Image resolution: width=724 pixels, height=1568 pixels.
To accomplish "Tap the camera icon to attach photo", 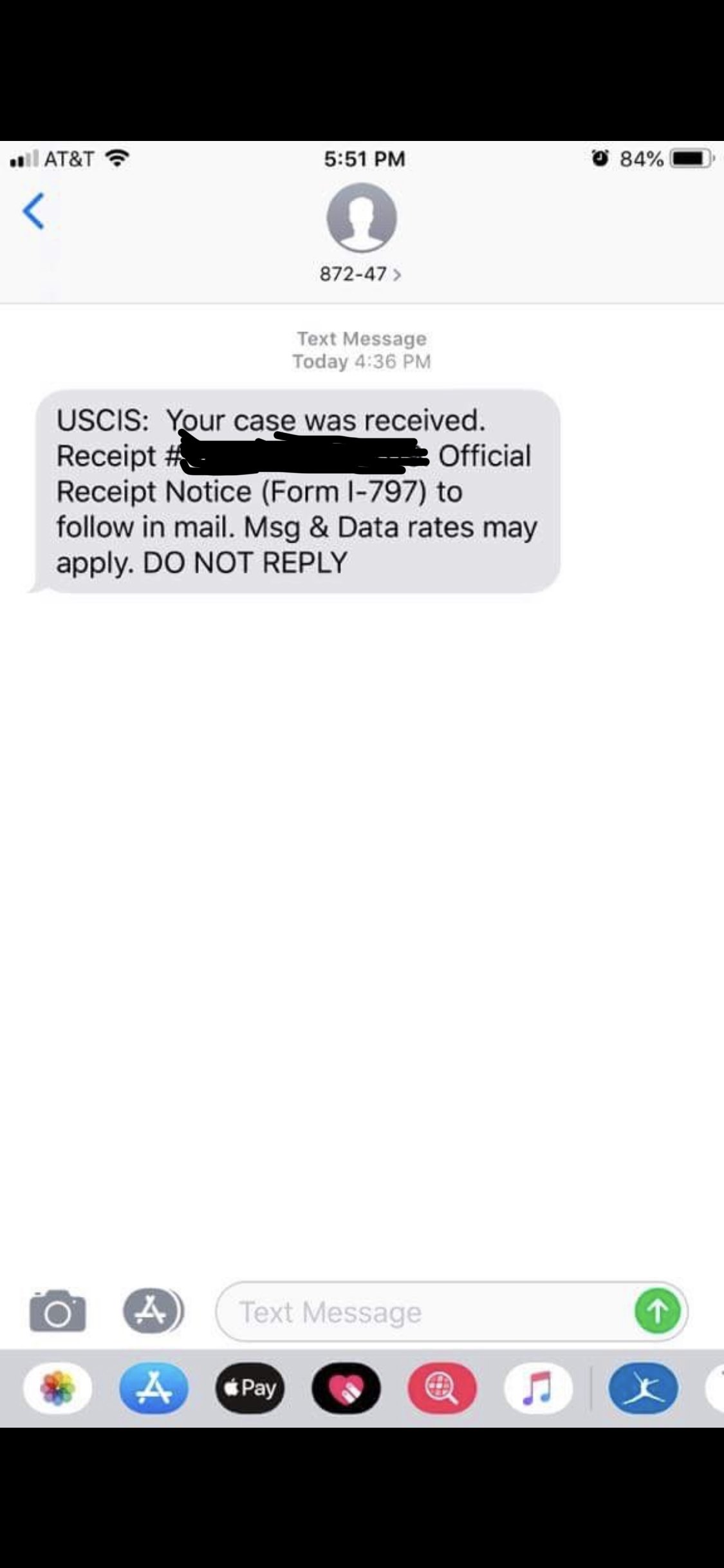I will (57, 1311).
